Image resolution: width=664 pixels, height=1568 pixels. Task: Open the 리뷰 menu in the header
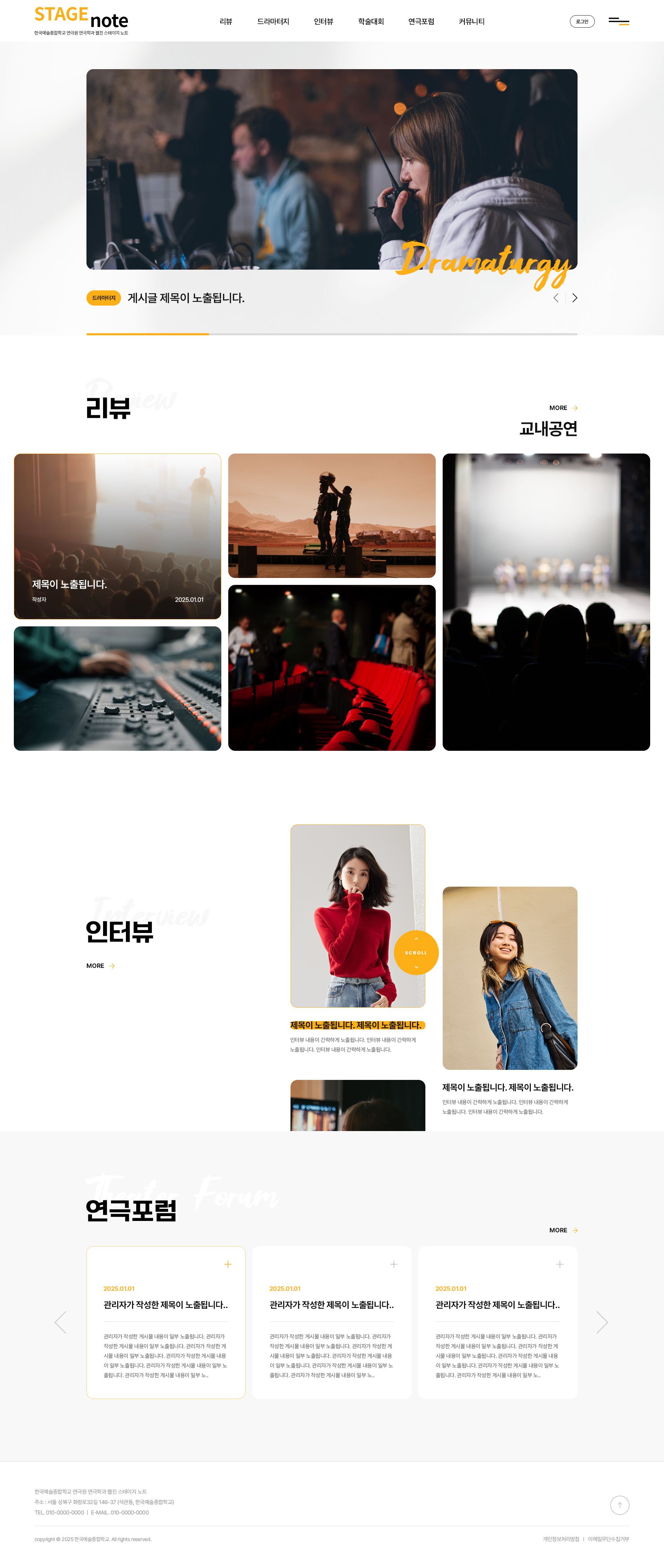click(x=226, y=22)
